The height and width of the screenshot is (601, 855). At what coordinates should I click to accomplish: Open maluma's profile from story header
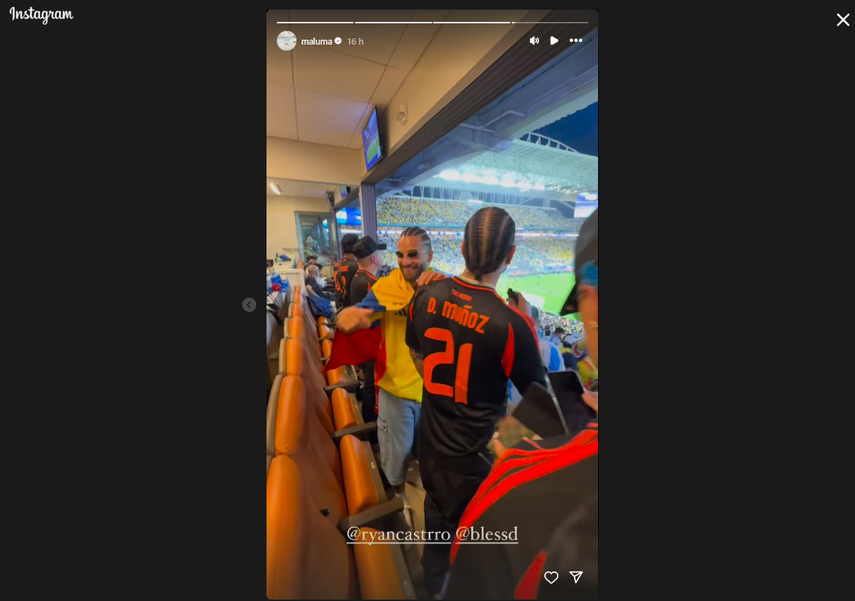[x=316, y=41]
